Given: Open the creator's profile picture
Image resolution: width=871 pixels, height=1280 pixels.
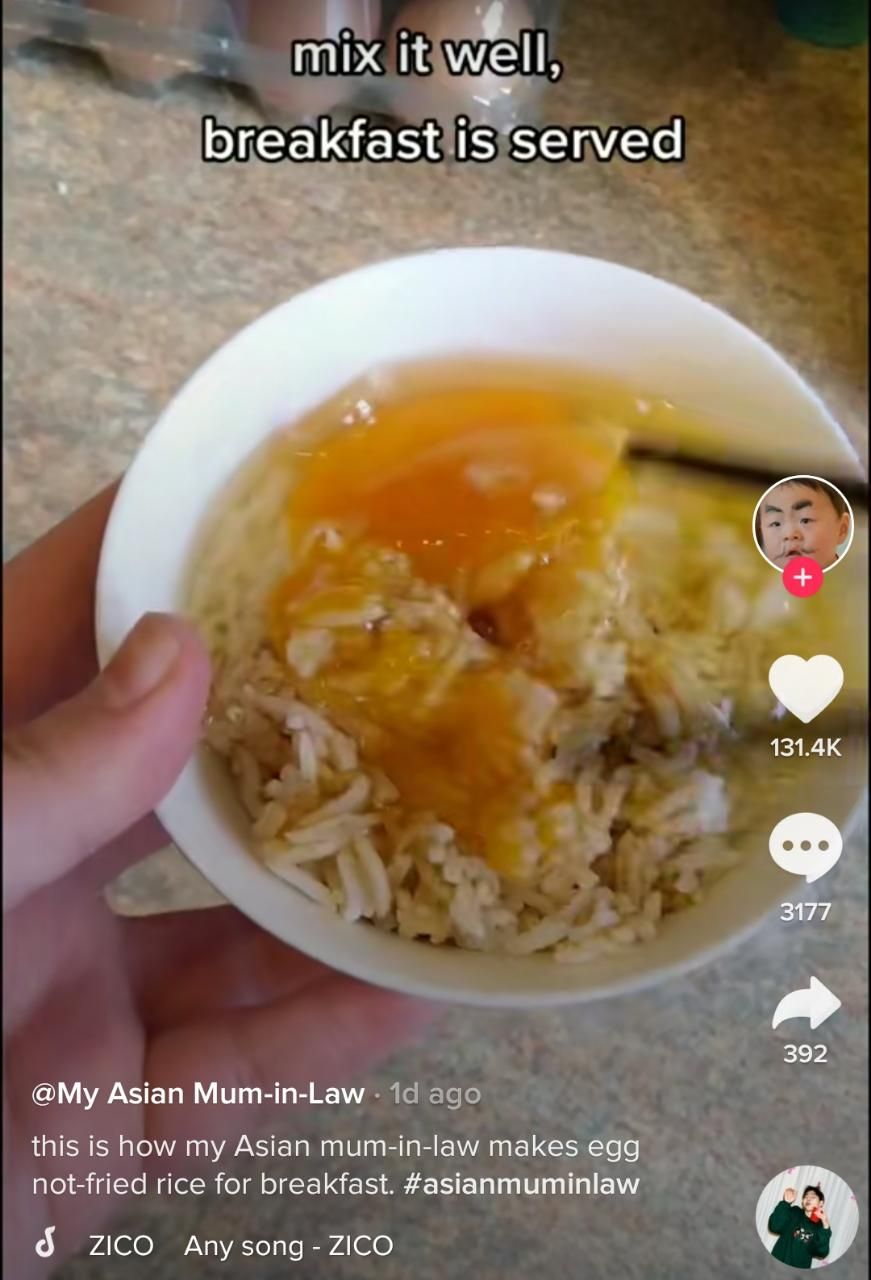Looking at the screenshot, I should pyautogui.click(x=803, y=522).
